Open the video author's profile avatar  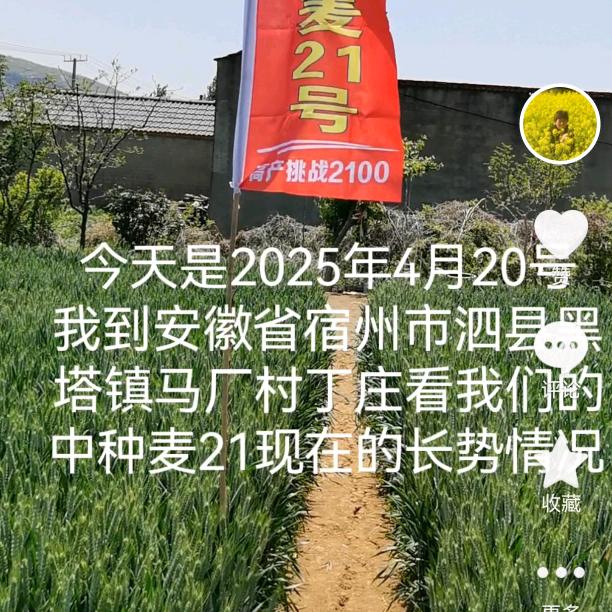coord(560,125)
